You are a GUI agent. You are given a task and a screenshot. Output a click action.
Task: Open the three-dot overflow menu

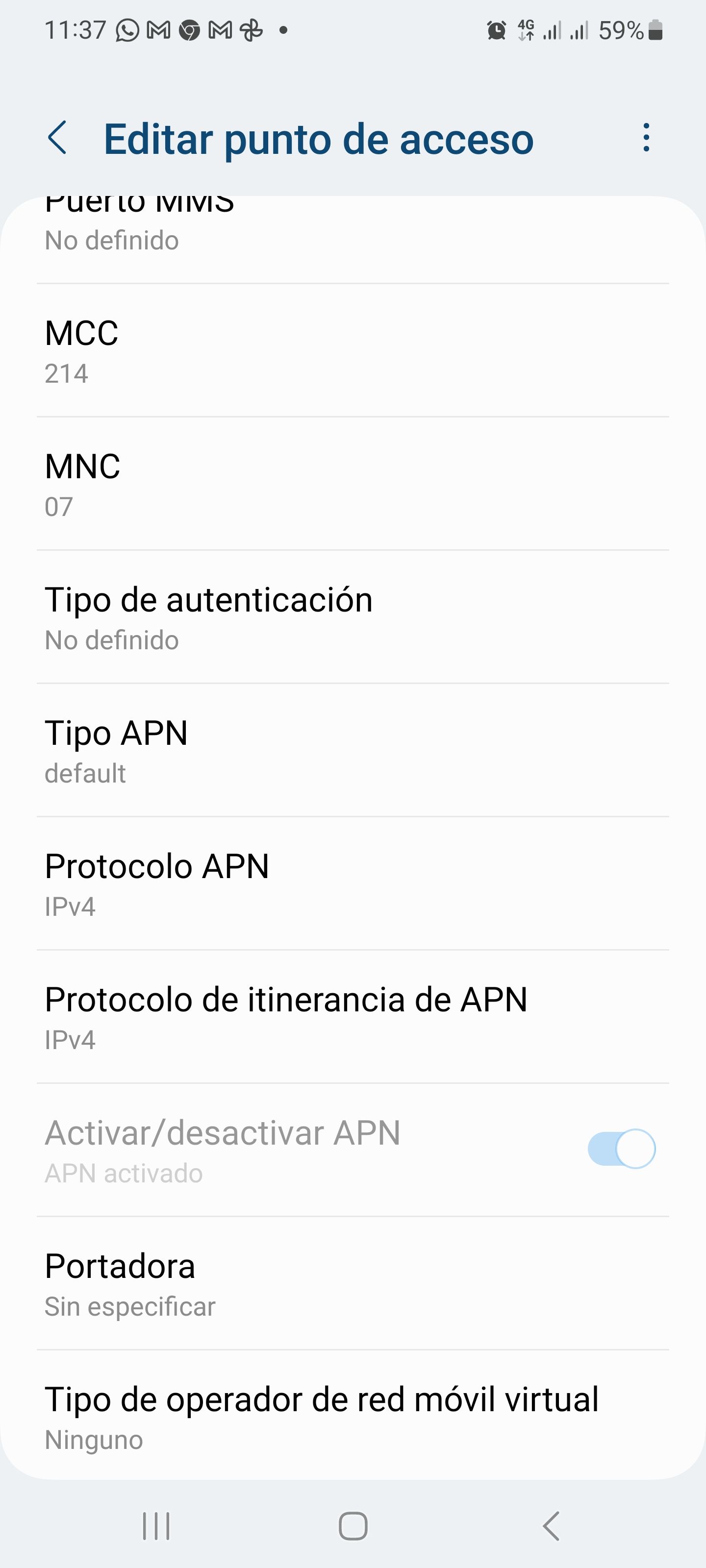647,139
